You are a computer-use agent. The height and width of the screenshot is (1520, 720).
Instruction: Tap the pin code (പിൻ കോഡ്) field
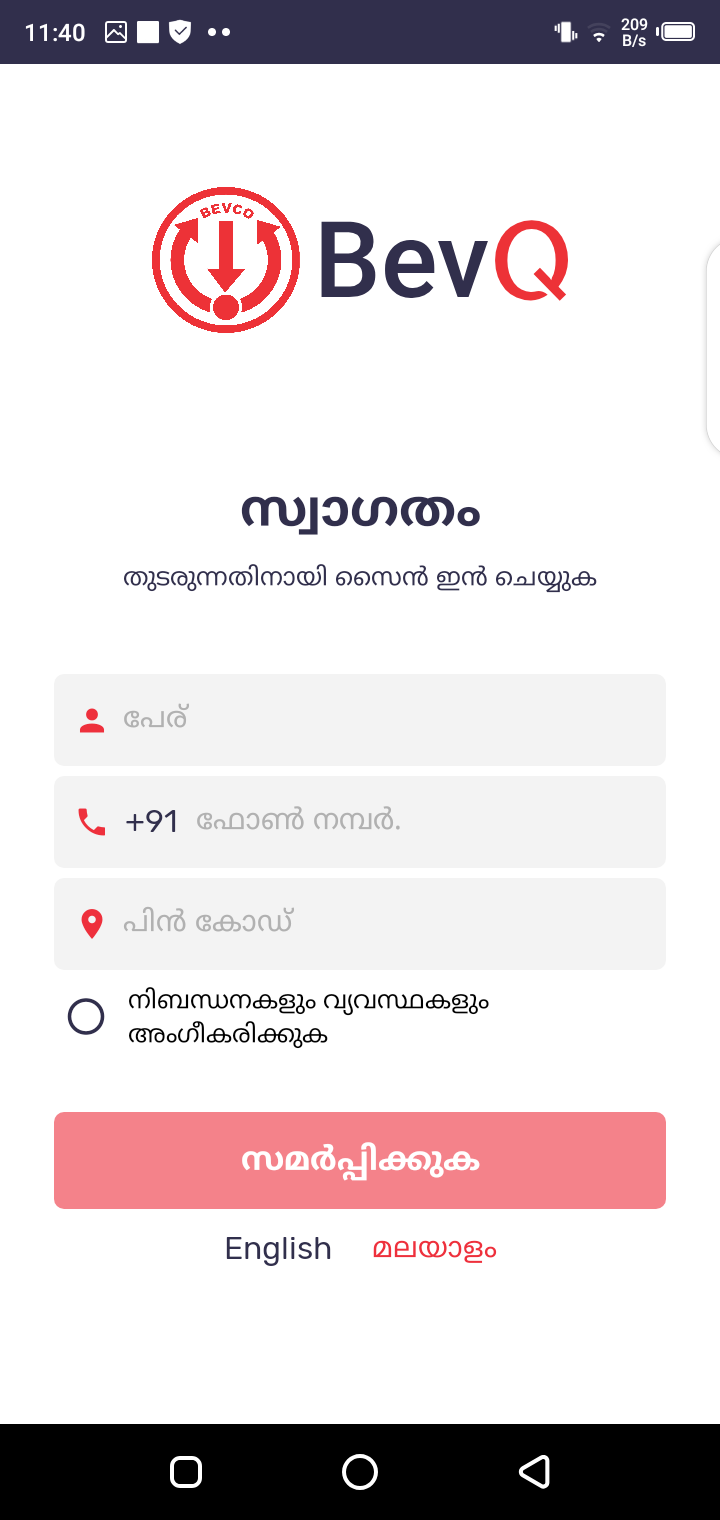click(x=380, y=924)
